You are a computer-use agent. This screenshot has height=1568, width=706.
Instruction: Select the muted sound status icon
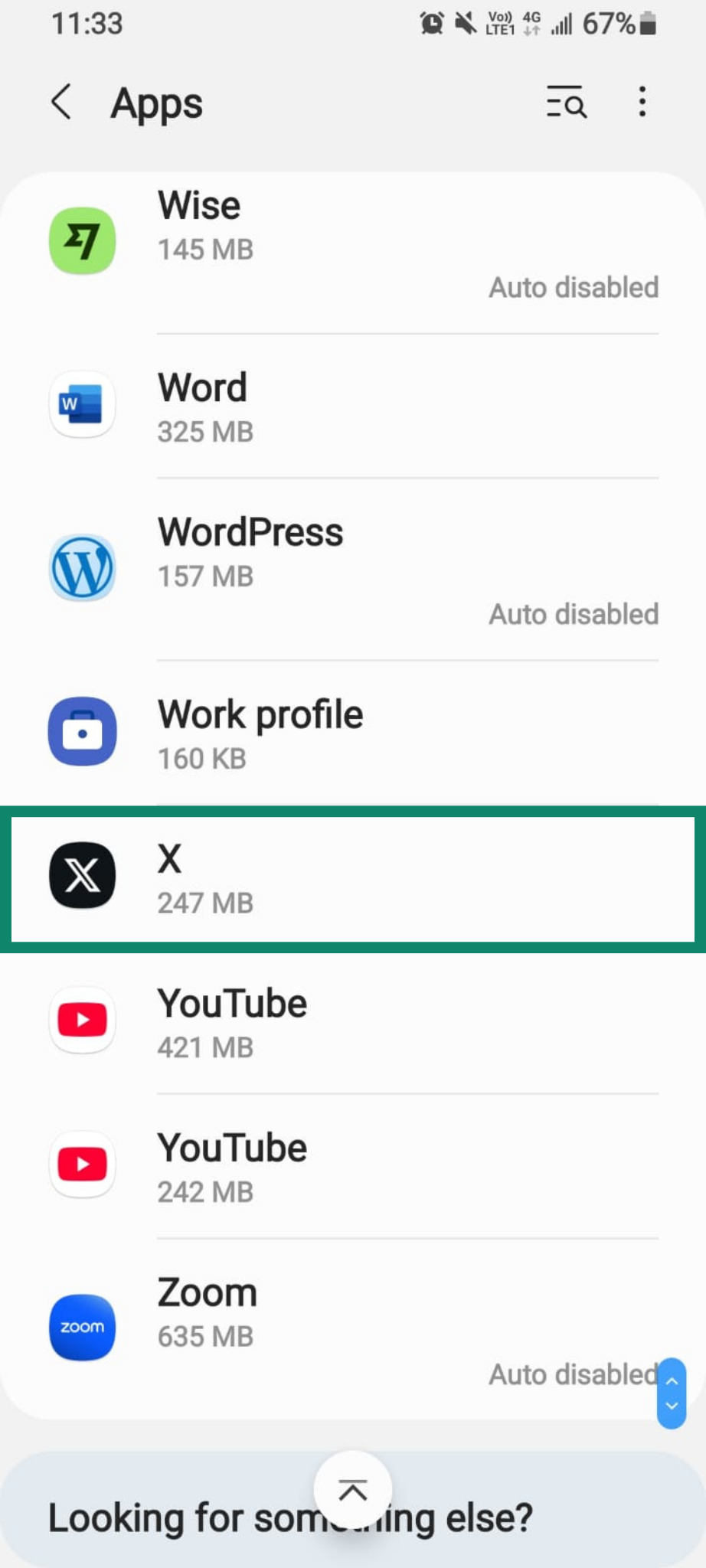click(x=466, y=23)
